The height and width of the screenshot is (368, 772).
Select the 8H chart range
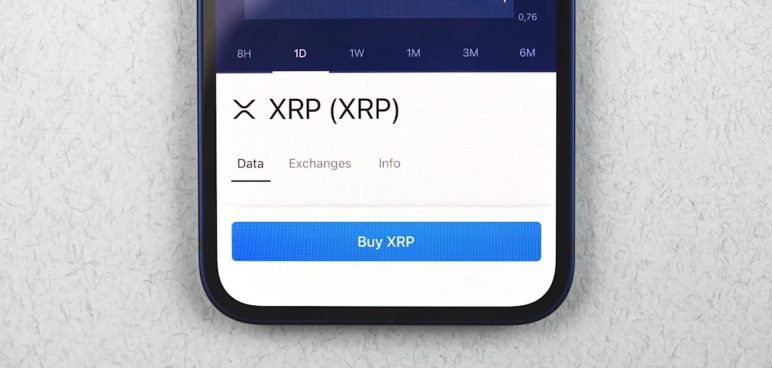pos(244,53)
